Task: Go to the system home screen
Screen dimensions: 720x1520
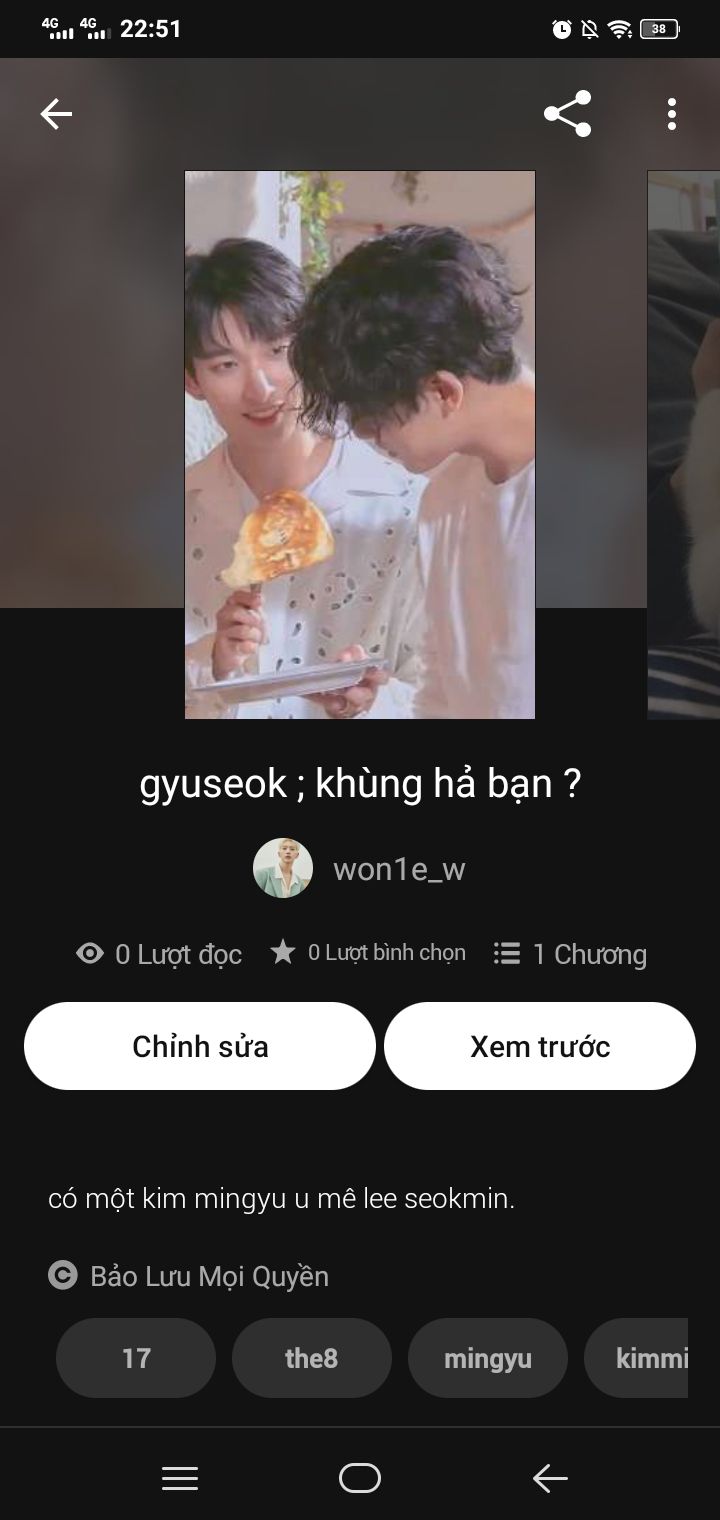Action: pos(360,1478)
